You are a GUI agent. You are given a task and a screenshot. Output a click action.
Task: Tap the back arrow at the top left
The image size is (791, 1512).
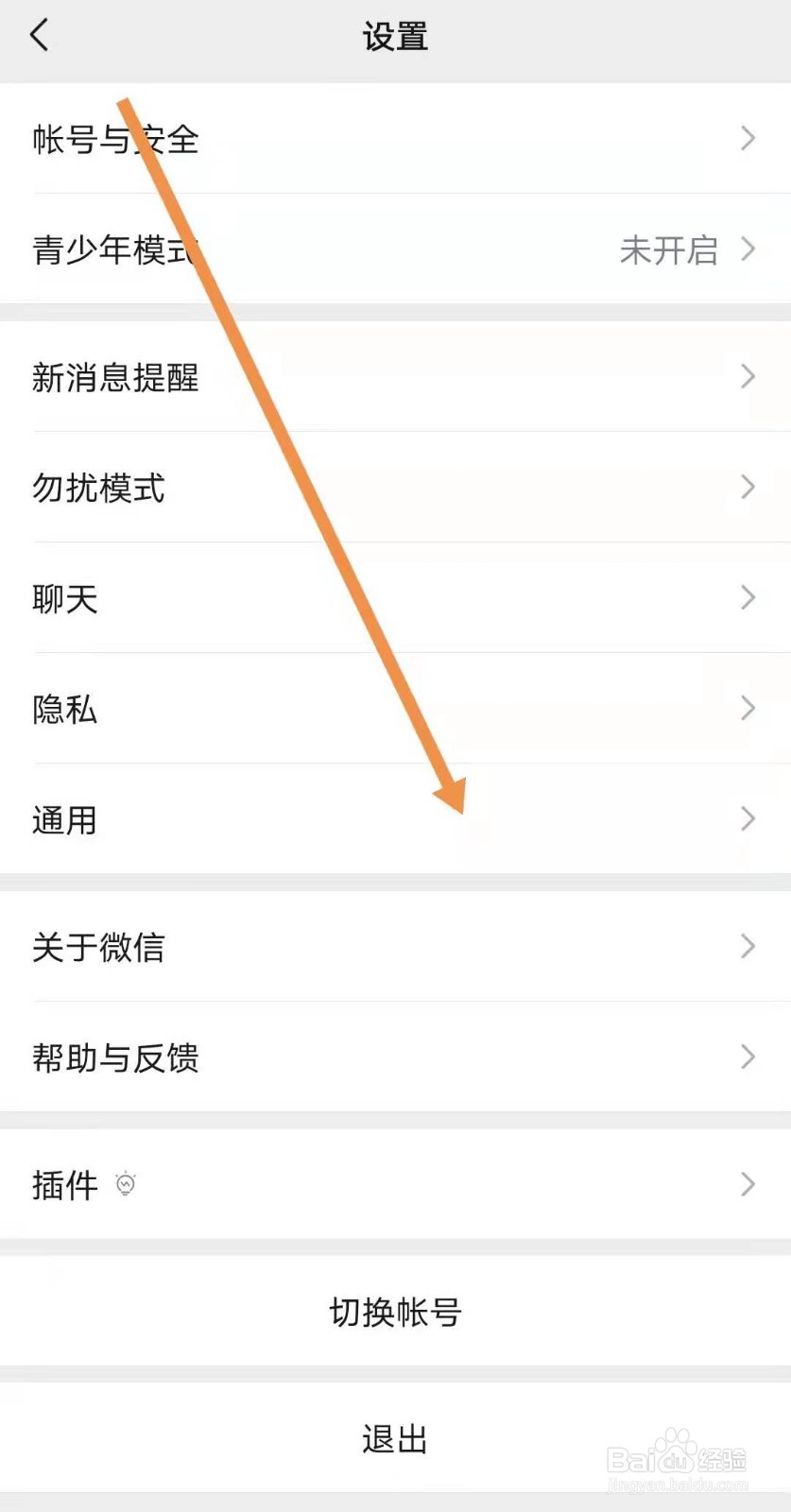point(38,34)
